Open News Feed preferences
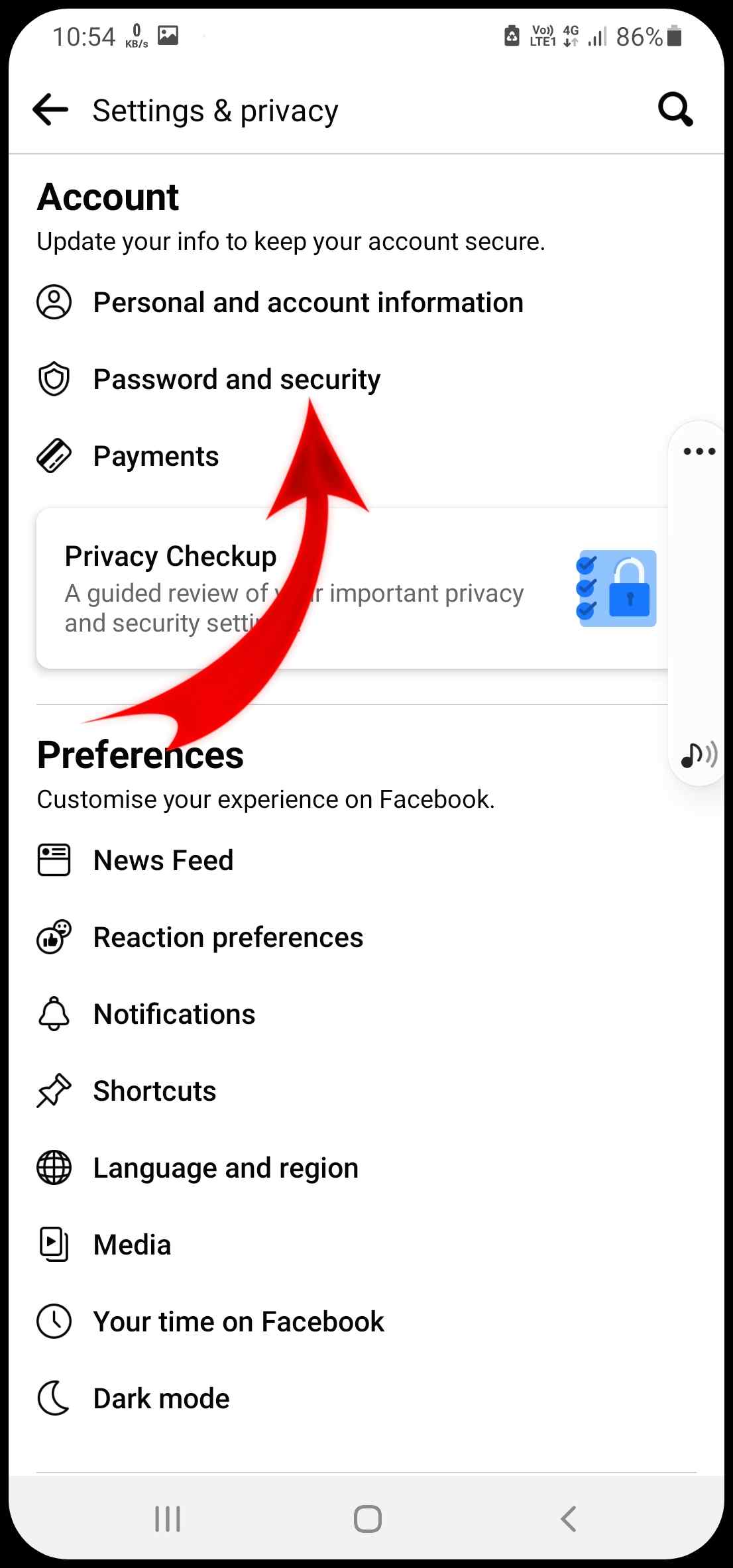The height and width of the screenshot is (1568, 733). click(x=366, y=860)
